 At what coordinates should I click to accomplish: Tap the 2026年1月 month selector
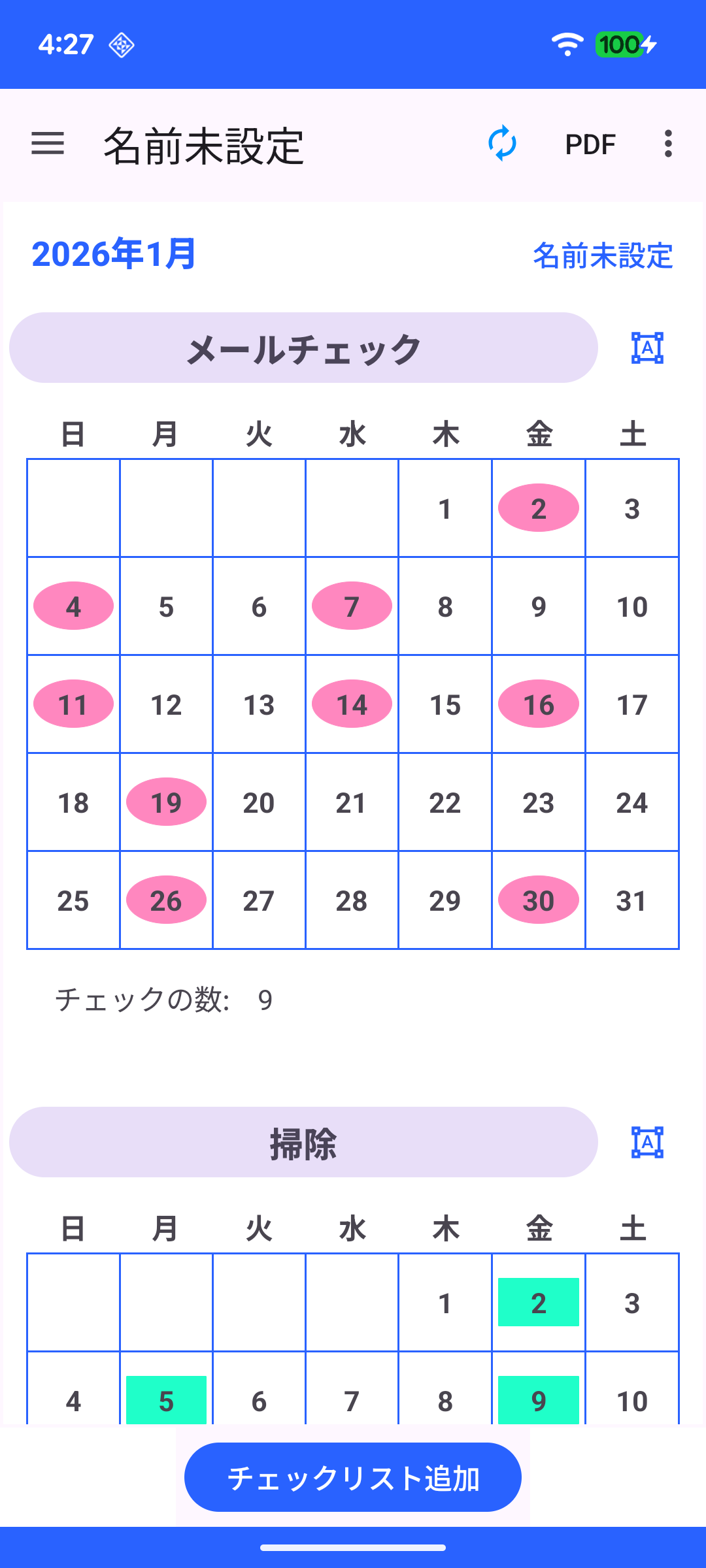click(114, 254)
